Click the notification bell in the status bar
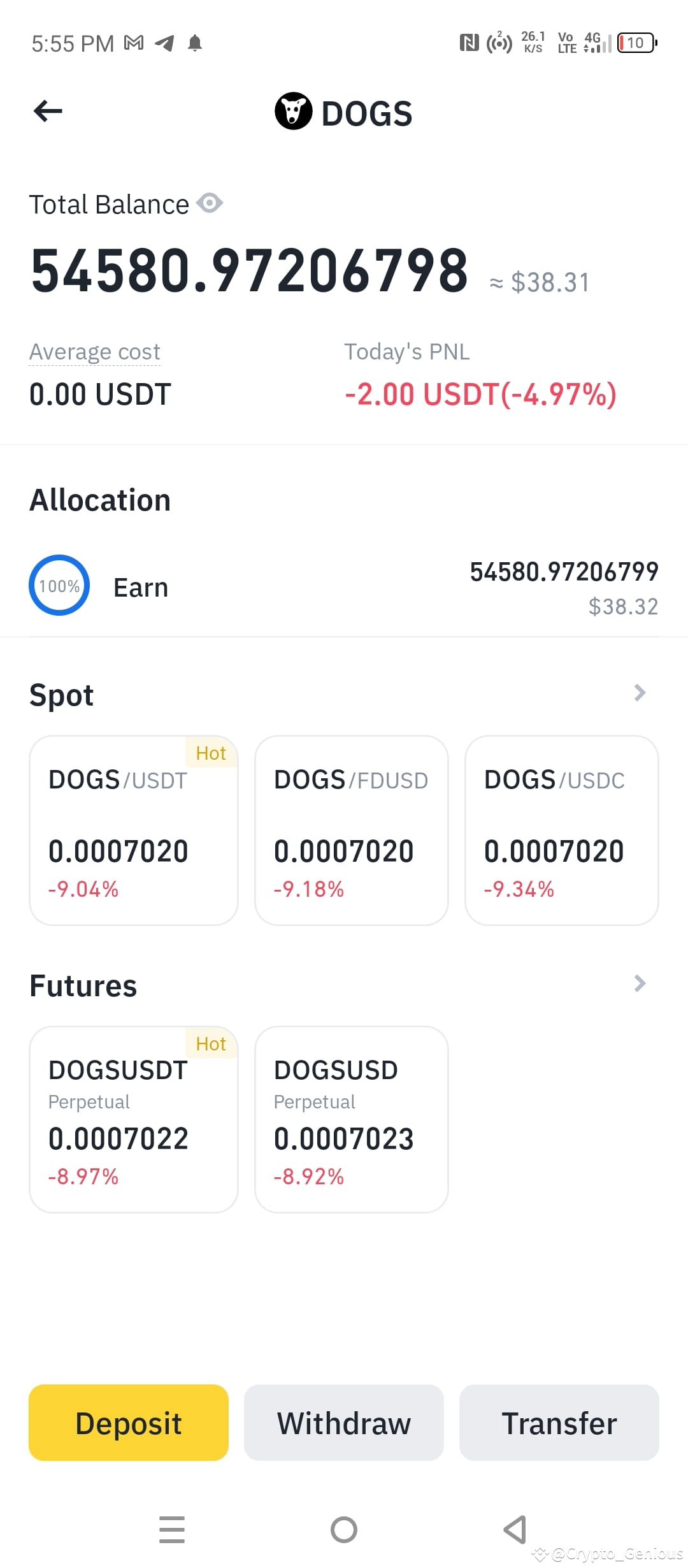The height and width of the screenshot is (1568, 688). tap(195, 43)
